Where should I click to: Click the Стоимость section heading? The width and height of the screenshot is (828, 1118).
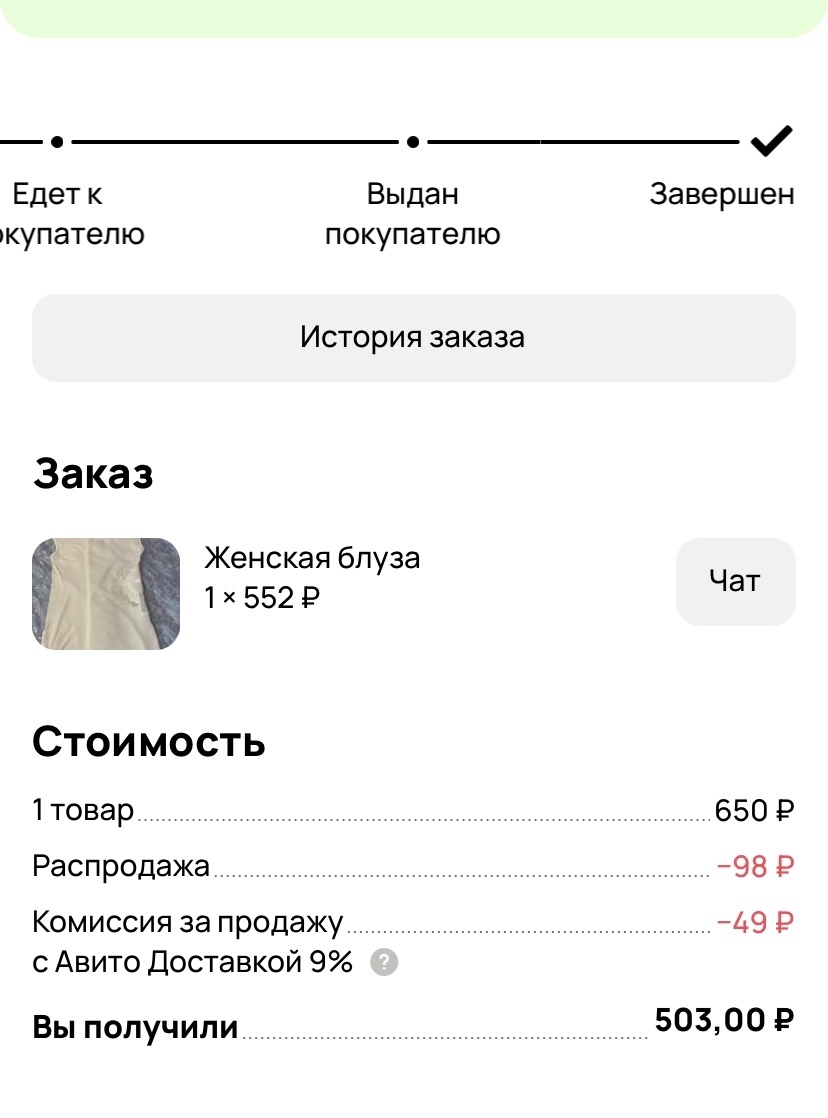pos(150,742)
